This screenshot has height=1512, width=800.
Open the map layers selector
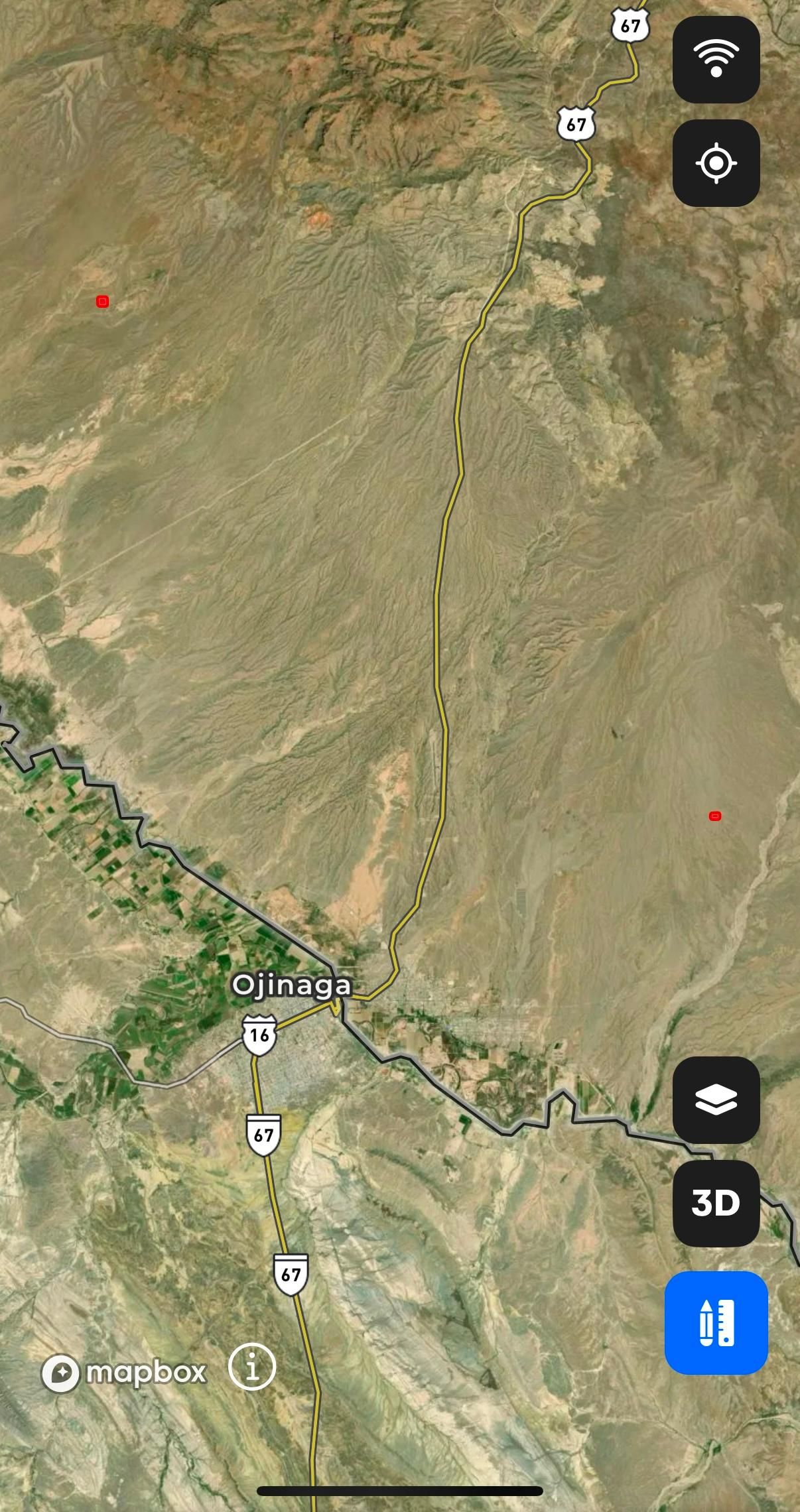(x=716, y=1100)
